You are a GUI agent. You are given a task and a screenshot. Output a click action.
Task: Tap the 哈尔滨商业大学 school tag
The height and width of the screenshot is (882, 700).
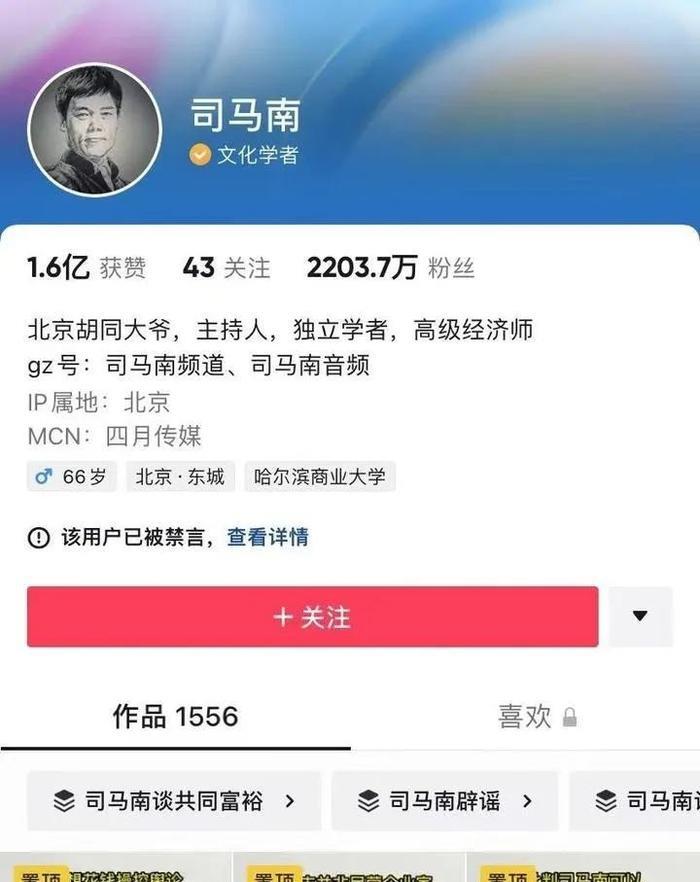pos(319,476)
